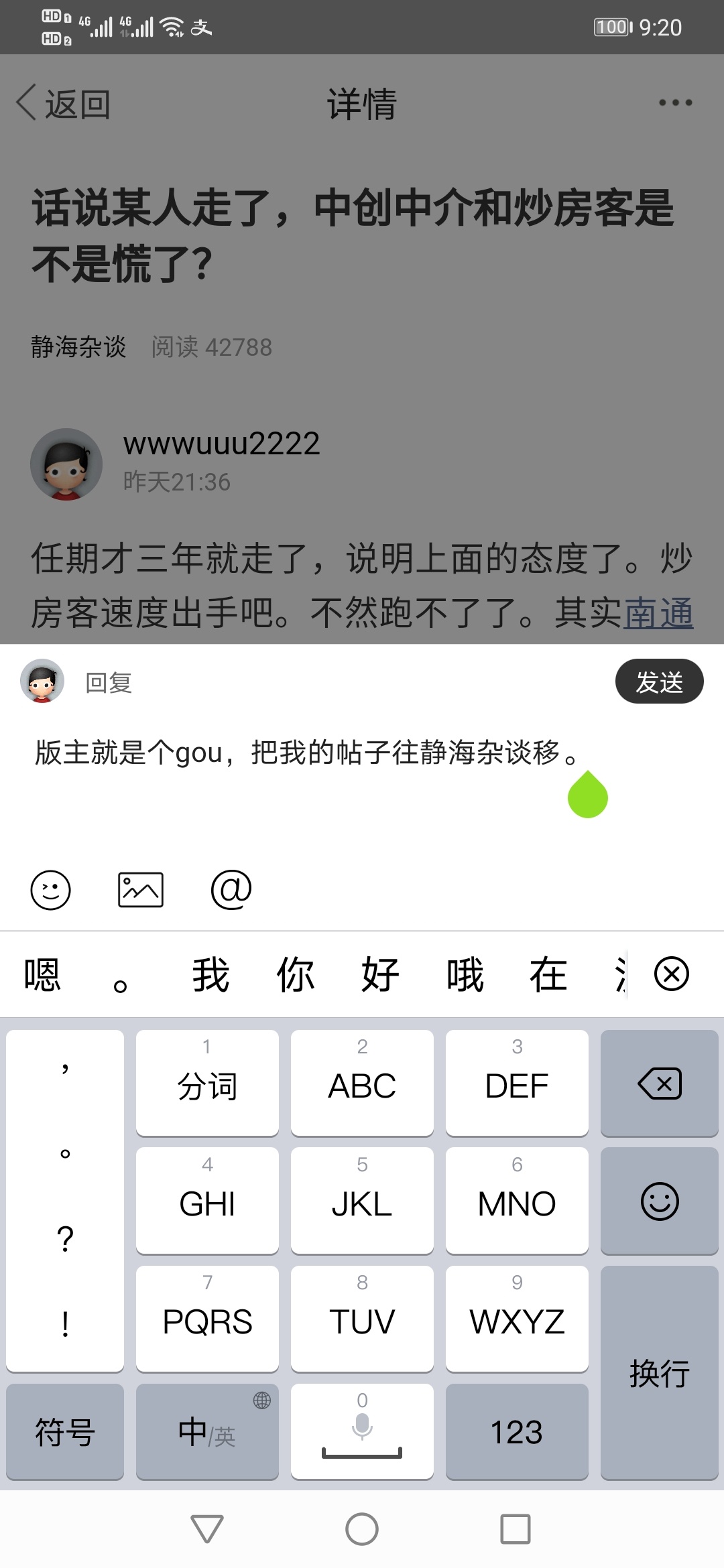Switch to the 123 numeric keyboard

[x=516, y=1431]
